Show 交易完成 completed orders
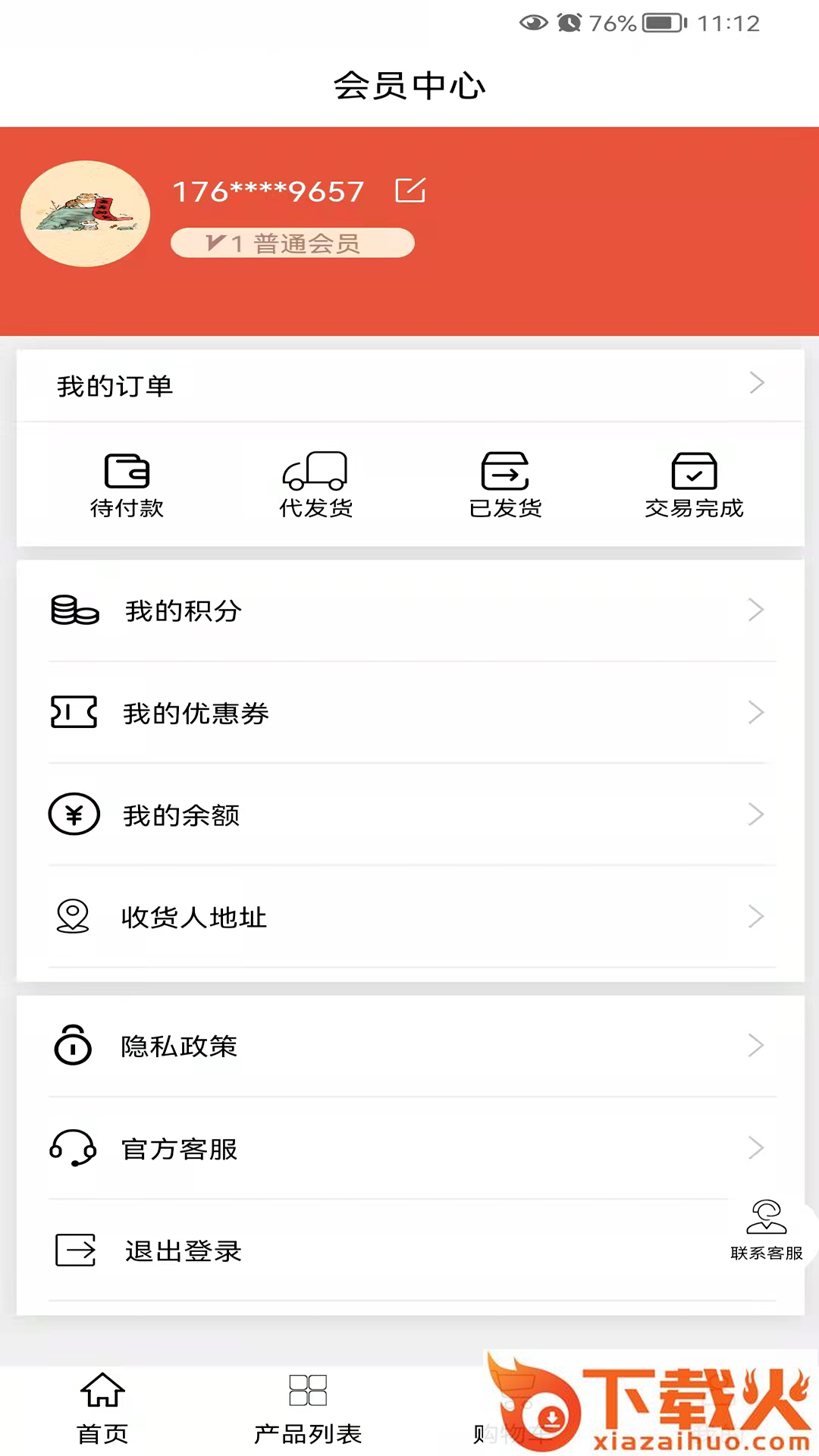This screenshot has height=1456, width=819. pyautogui.click(x=694, y=485)
